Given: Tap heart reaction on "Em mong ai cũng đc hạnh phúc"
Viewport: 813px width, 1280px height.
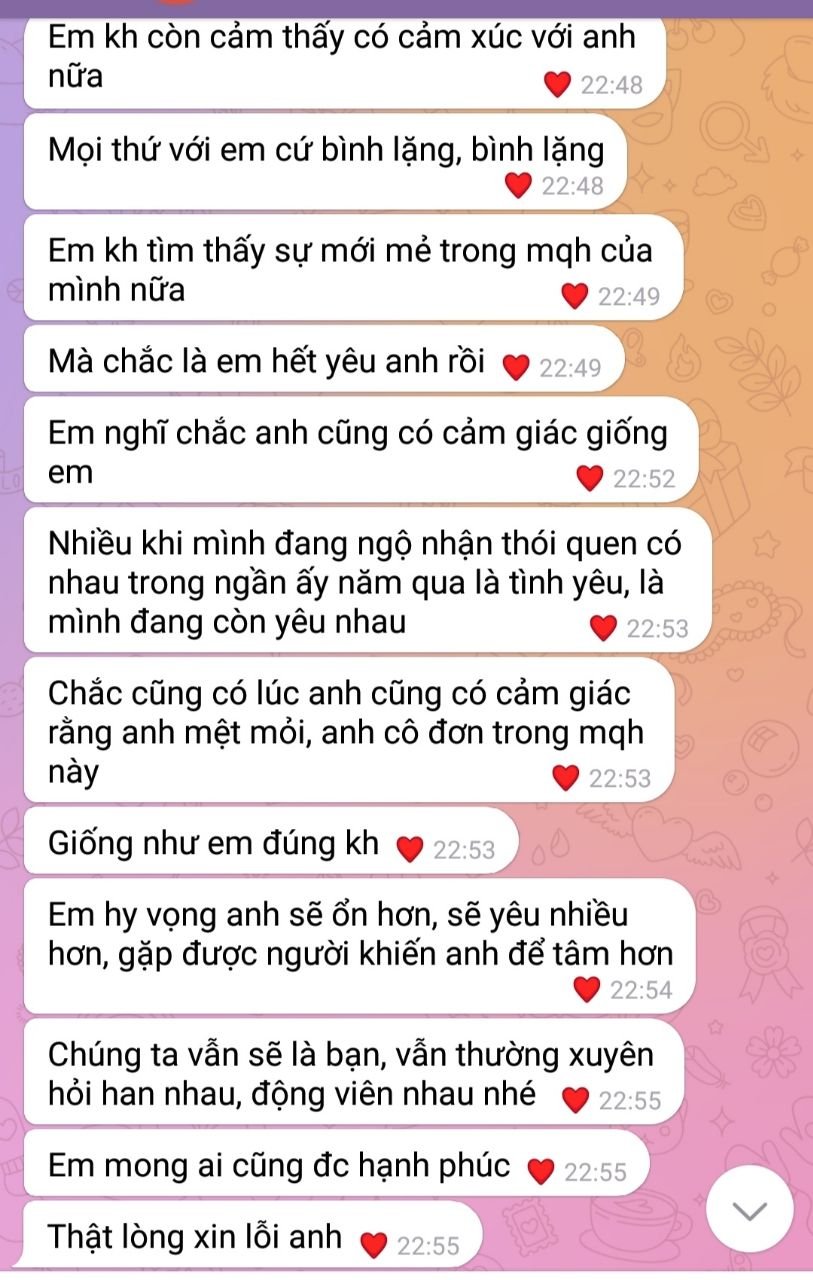Looking at the screenshot, I should click(540, 1171).
